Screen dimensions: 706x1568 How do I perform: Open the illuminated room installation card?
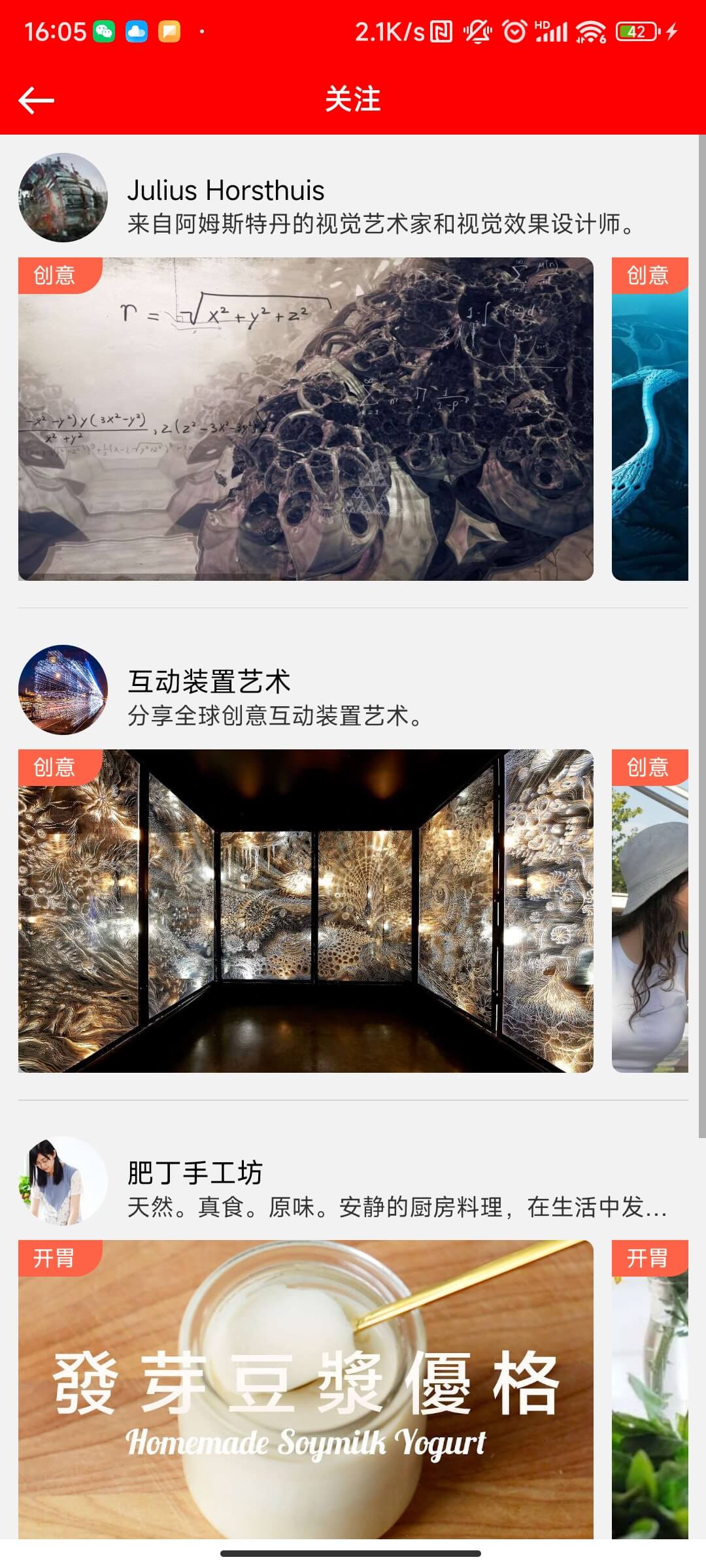[x=305, y=911]
